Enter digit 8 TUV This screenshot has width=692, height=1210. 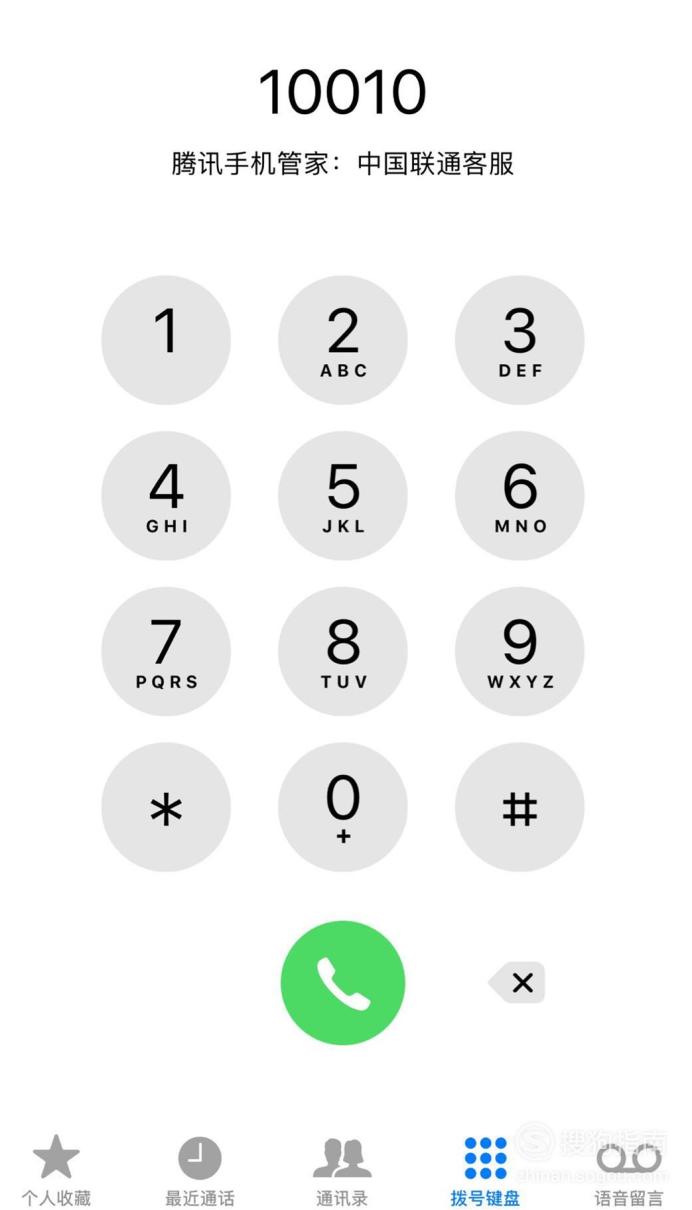point(343,651)
